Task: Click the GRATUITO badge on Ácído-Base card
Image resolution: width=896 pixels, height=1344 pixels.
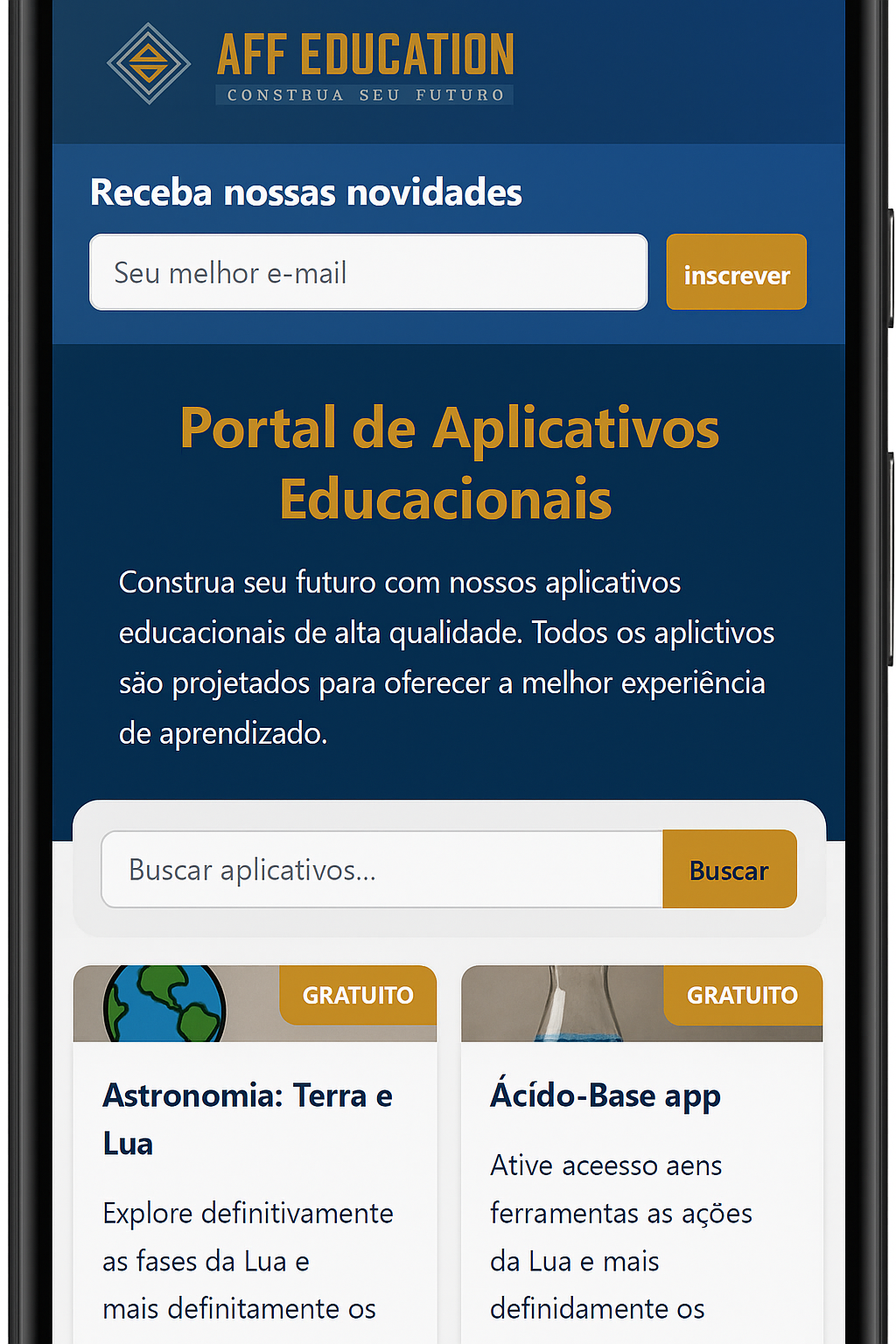Action: (x=743, y=995)
